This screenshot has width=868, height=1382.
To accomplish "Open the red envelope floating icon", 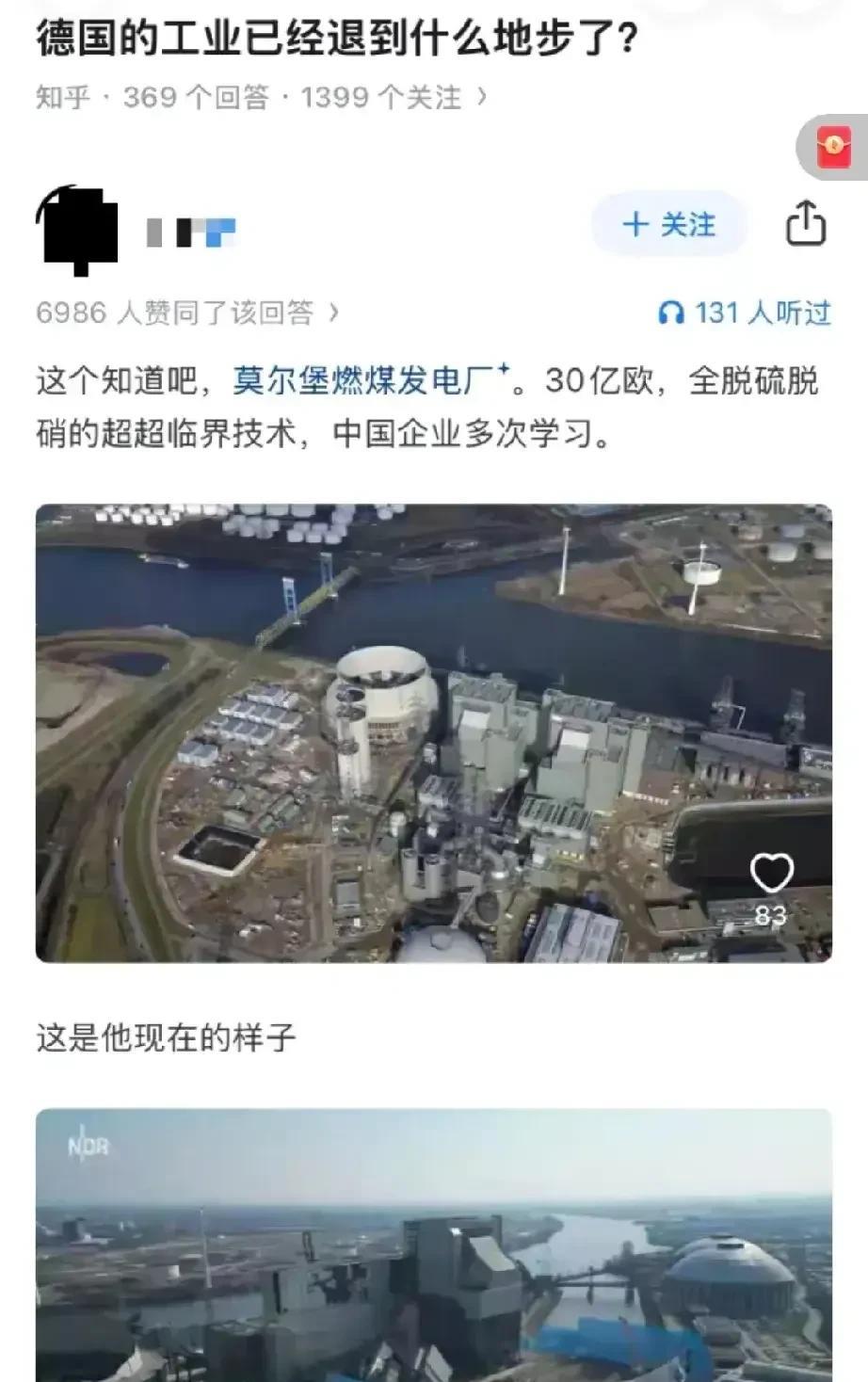I will (x=834, y=148).
